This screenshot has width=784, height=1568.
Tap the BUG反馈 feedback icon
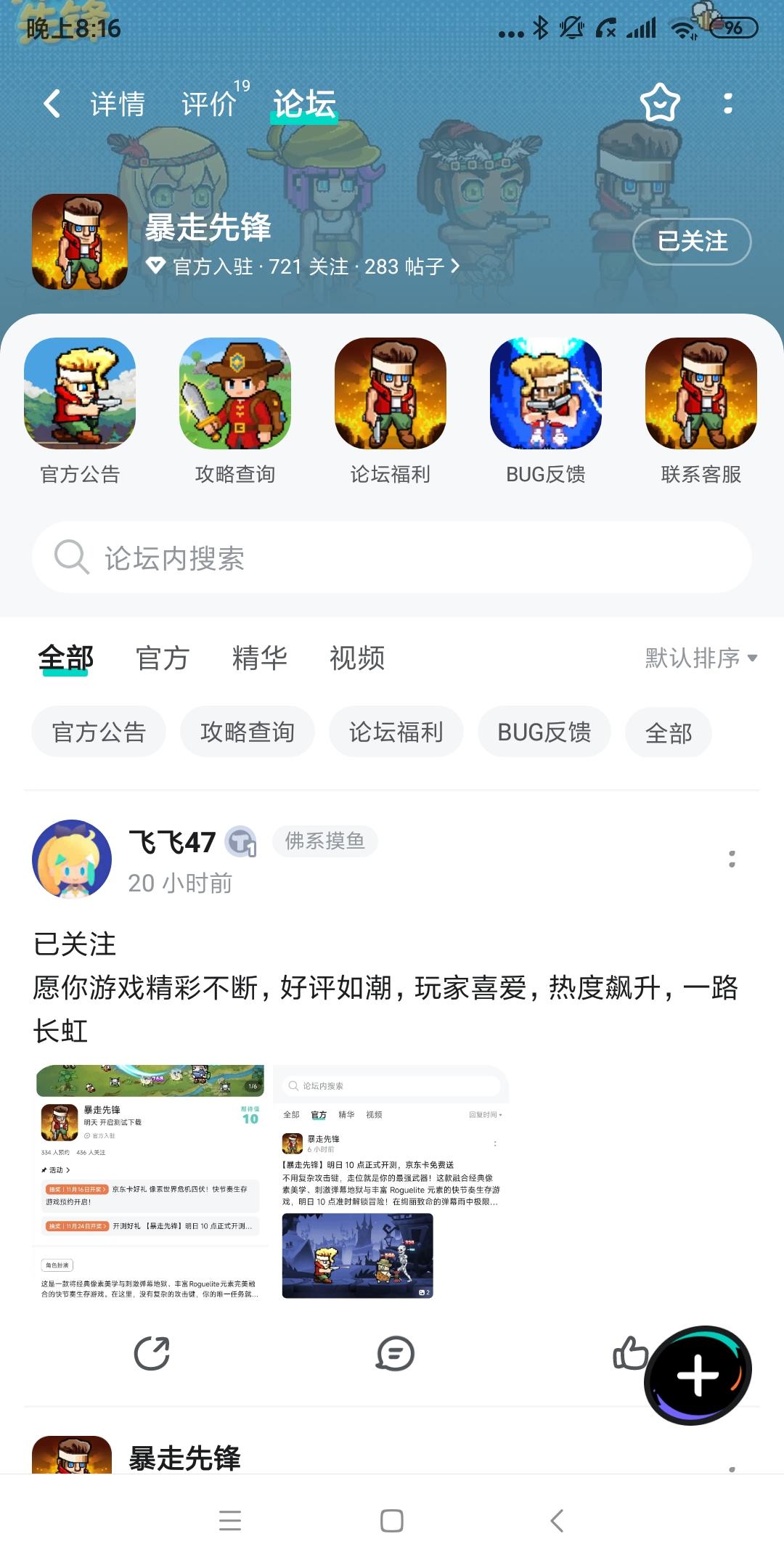tap(545, 396)
